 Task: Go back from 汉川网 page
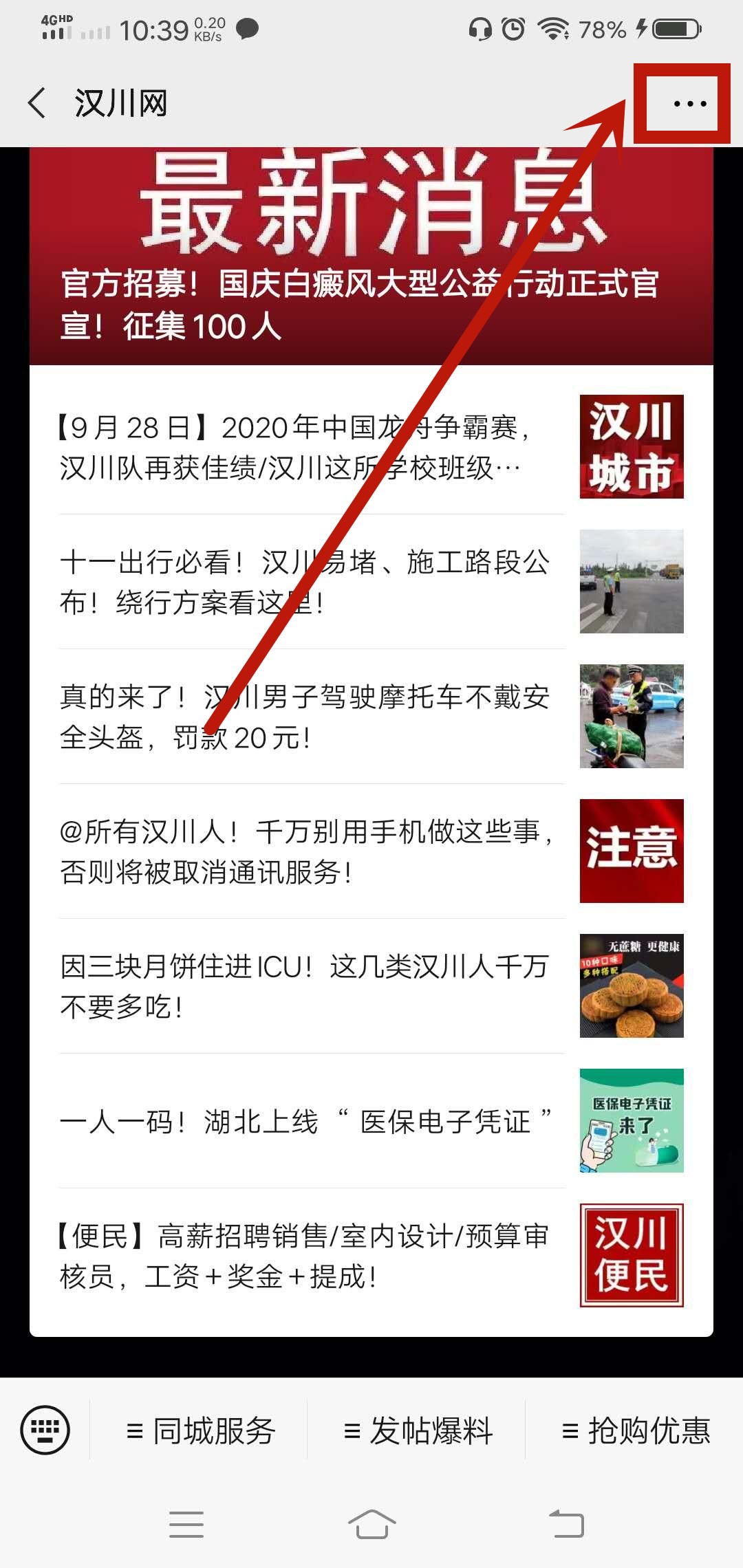pyautogui.click(x=37, y=103)
